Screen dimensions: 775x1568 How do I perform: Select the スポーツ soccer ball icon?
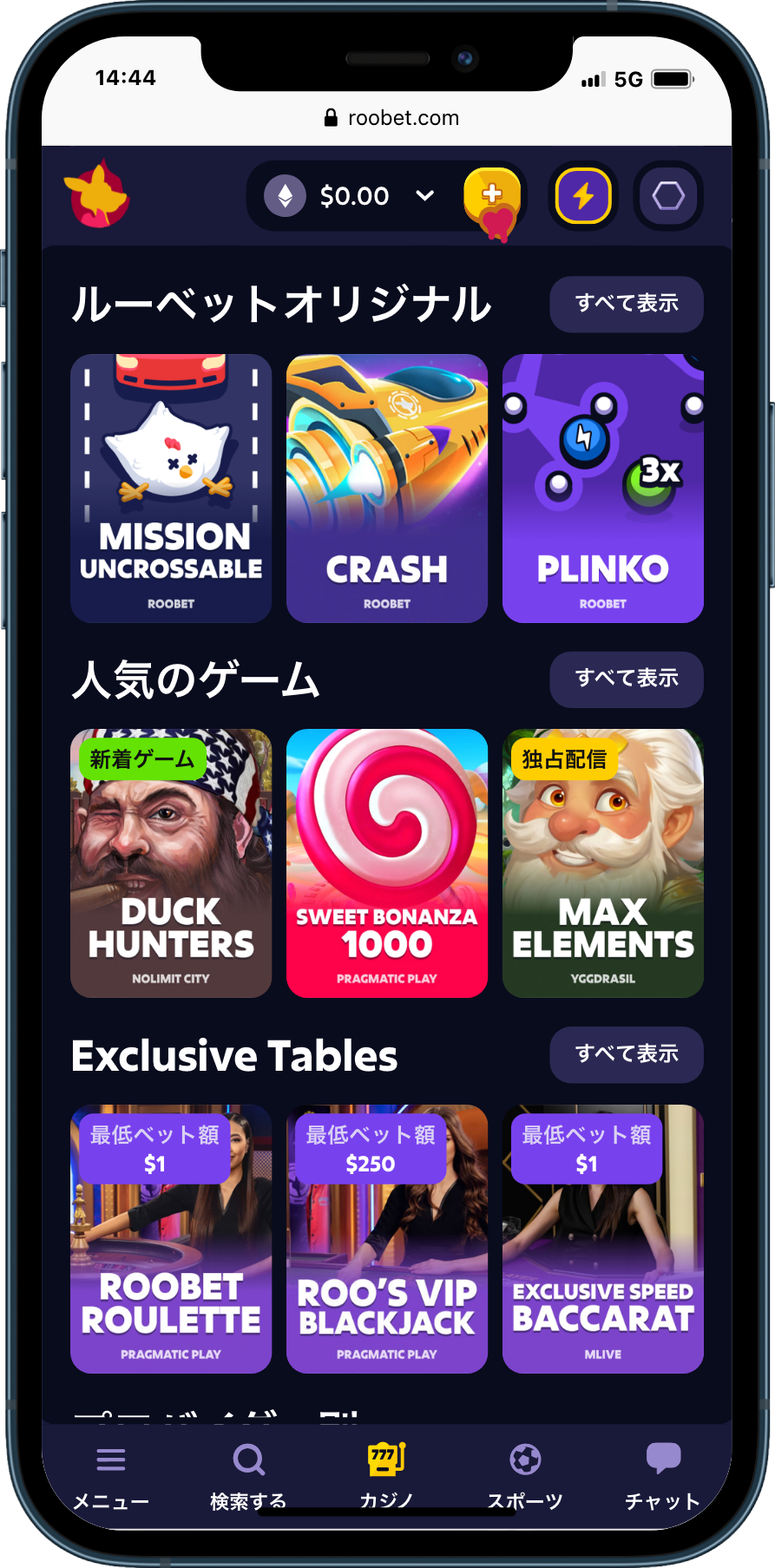525,1460
